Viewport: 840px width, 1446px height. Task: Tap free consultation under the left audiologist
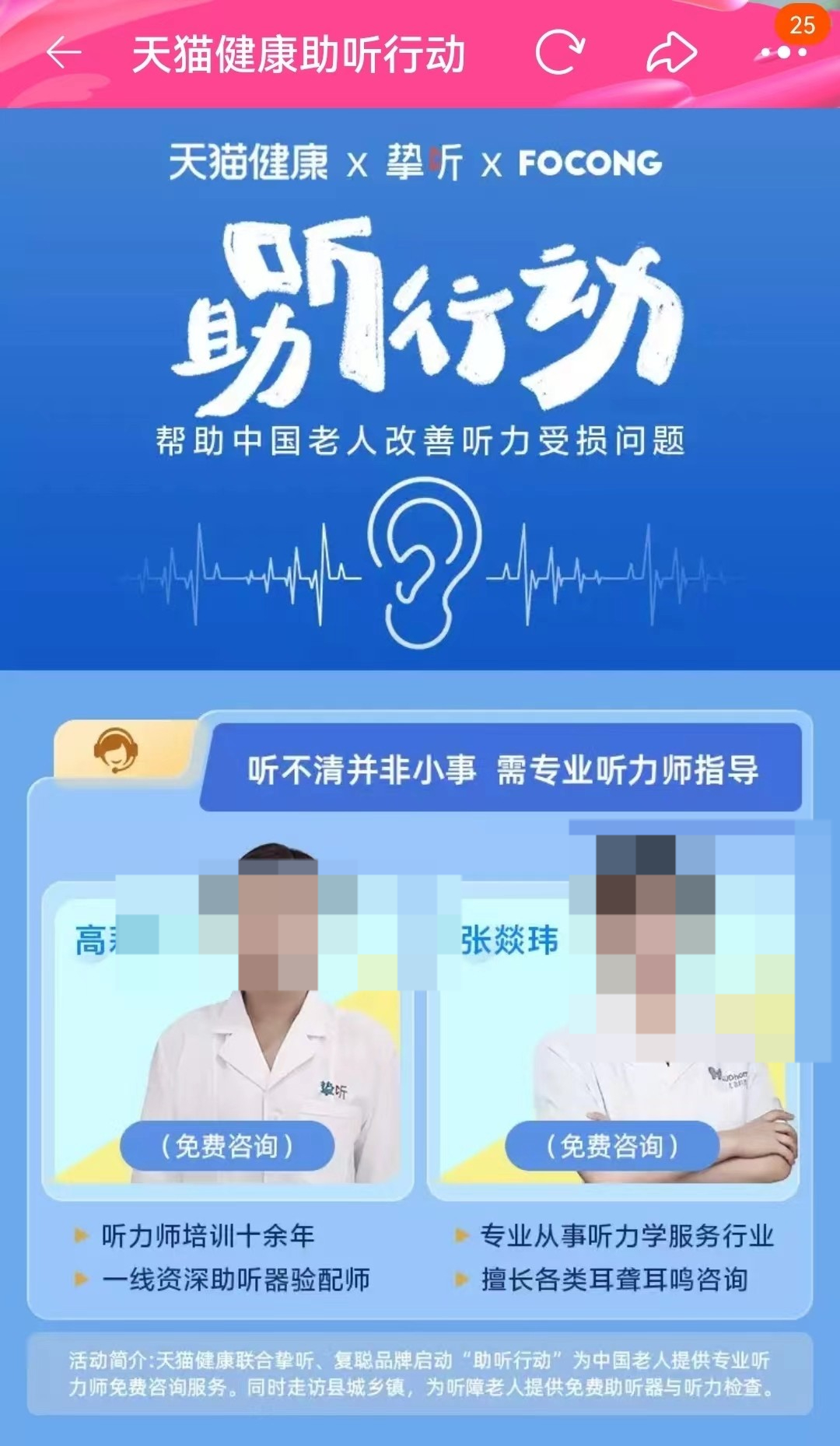[x=227, y=1146]
